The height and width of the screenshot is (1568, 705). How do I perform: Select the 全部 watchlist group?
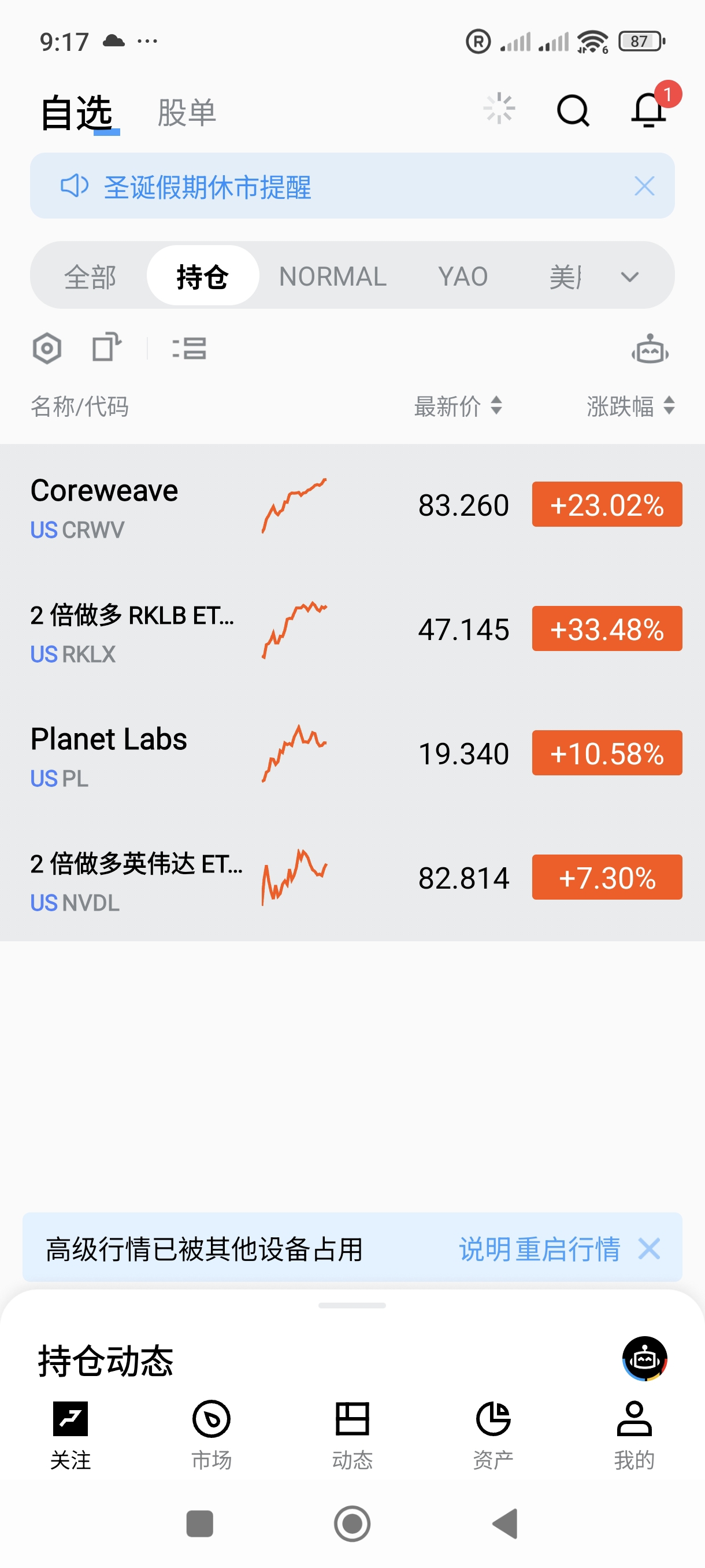(90, 277)
